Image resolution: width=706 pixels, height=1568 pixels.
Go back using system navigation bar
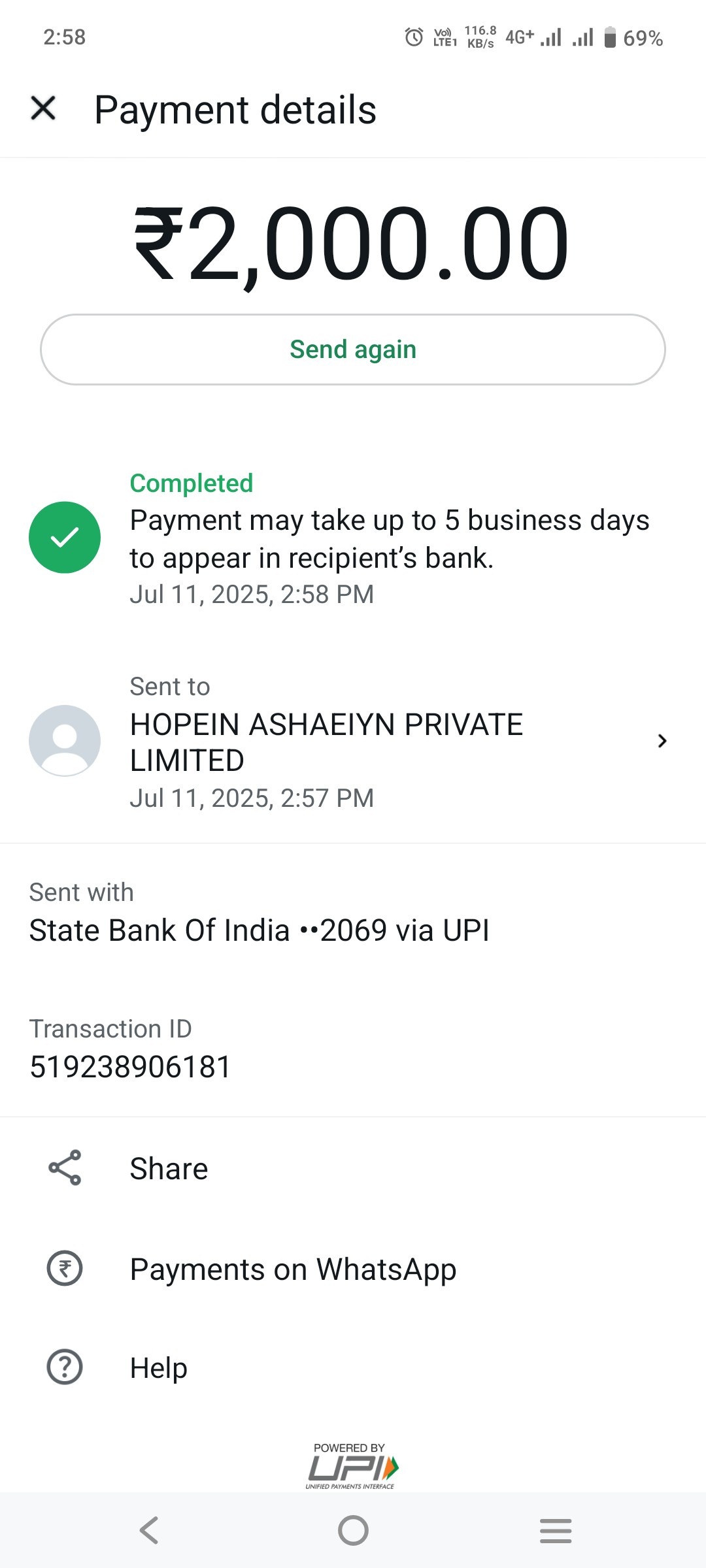pos(149,1530)
